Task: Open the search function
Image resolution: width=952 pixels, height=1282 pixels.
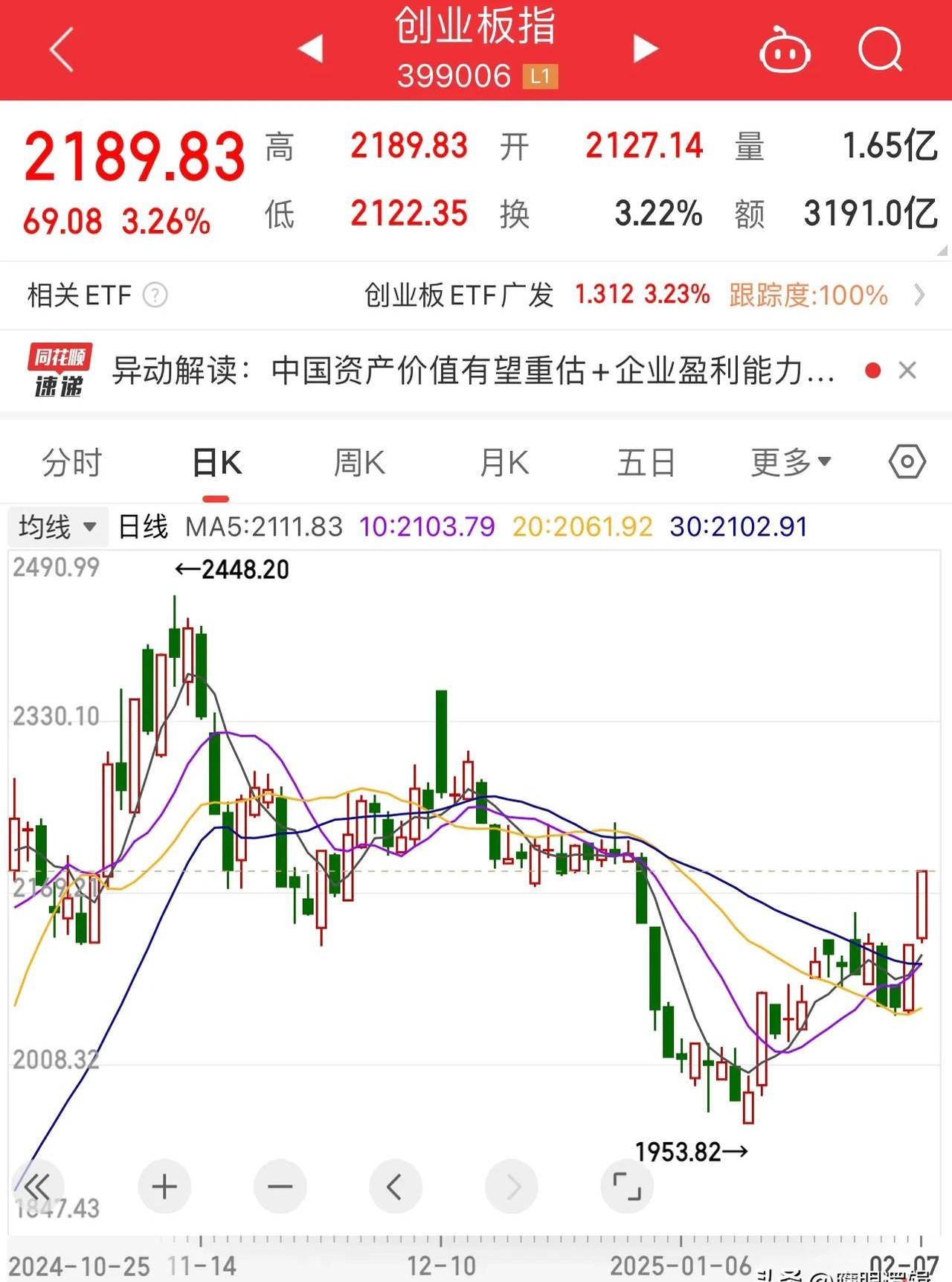Action: 880,49
